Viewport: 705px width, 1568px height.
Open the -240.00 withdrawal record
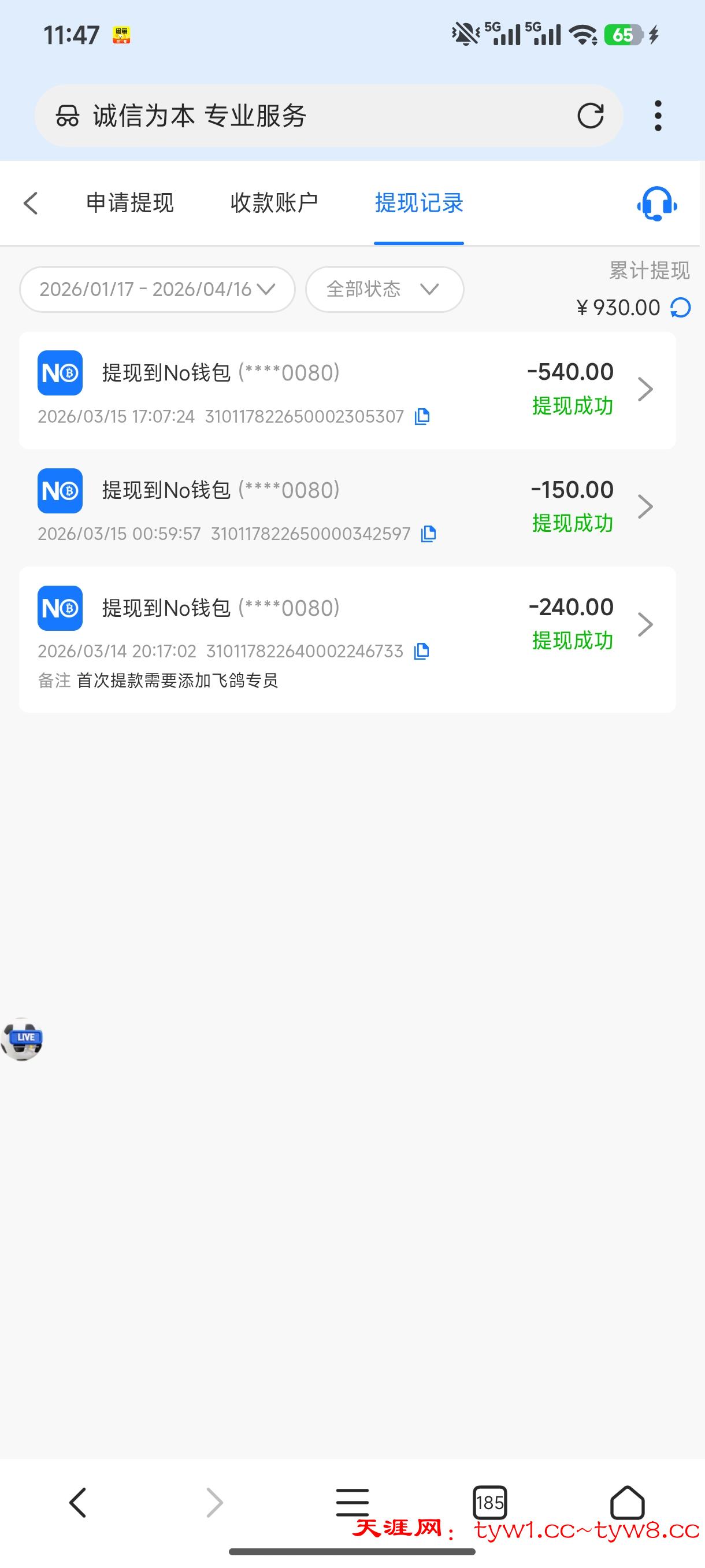(x=347, y=625)
